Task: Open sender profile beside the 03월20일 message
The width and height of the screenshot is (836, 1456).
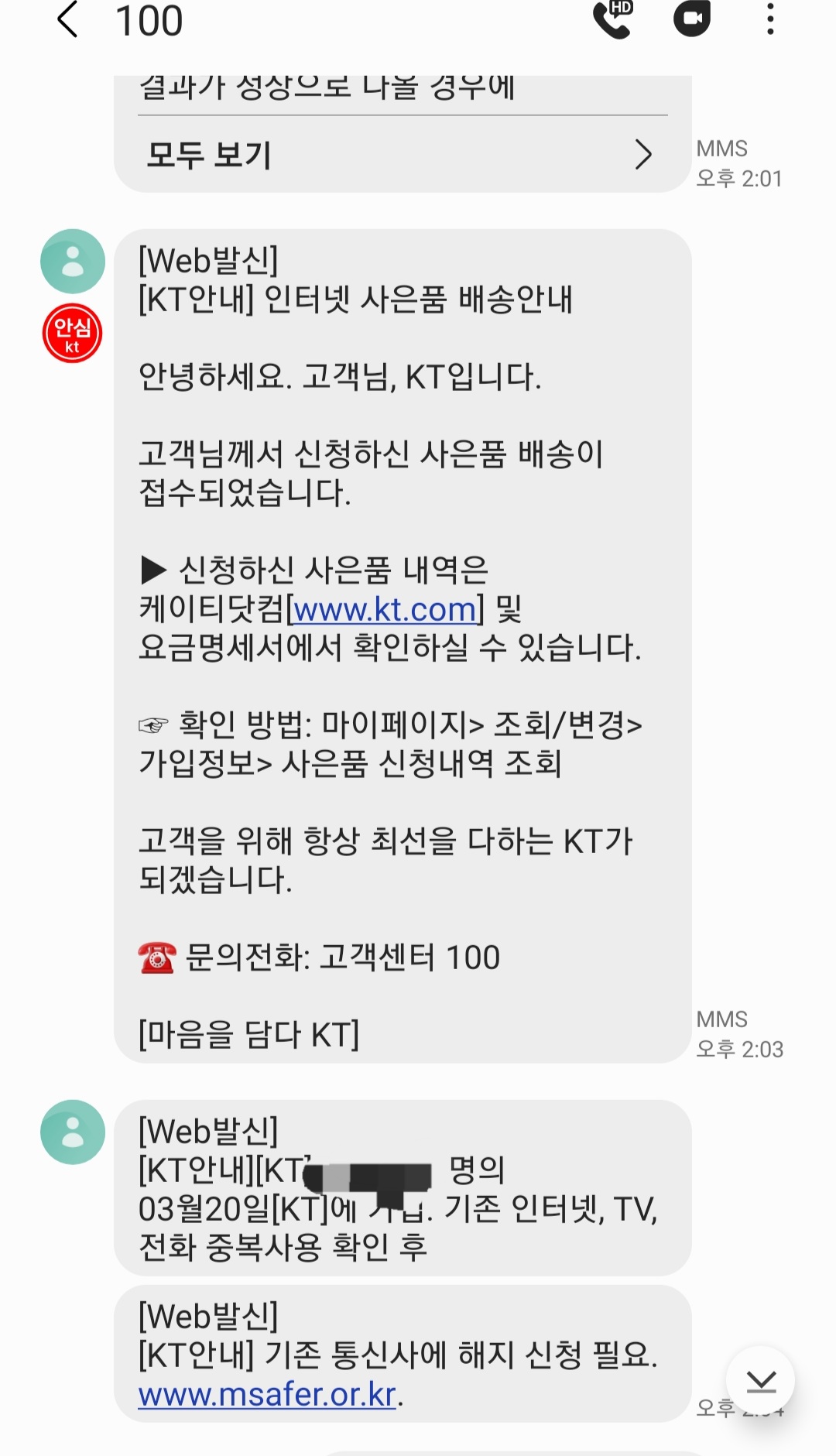Action: [73, 1132]
